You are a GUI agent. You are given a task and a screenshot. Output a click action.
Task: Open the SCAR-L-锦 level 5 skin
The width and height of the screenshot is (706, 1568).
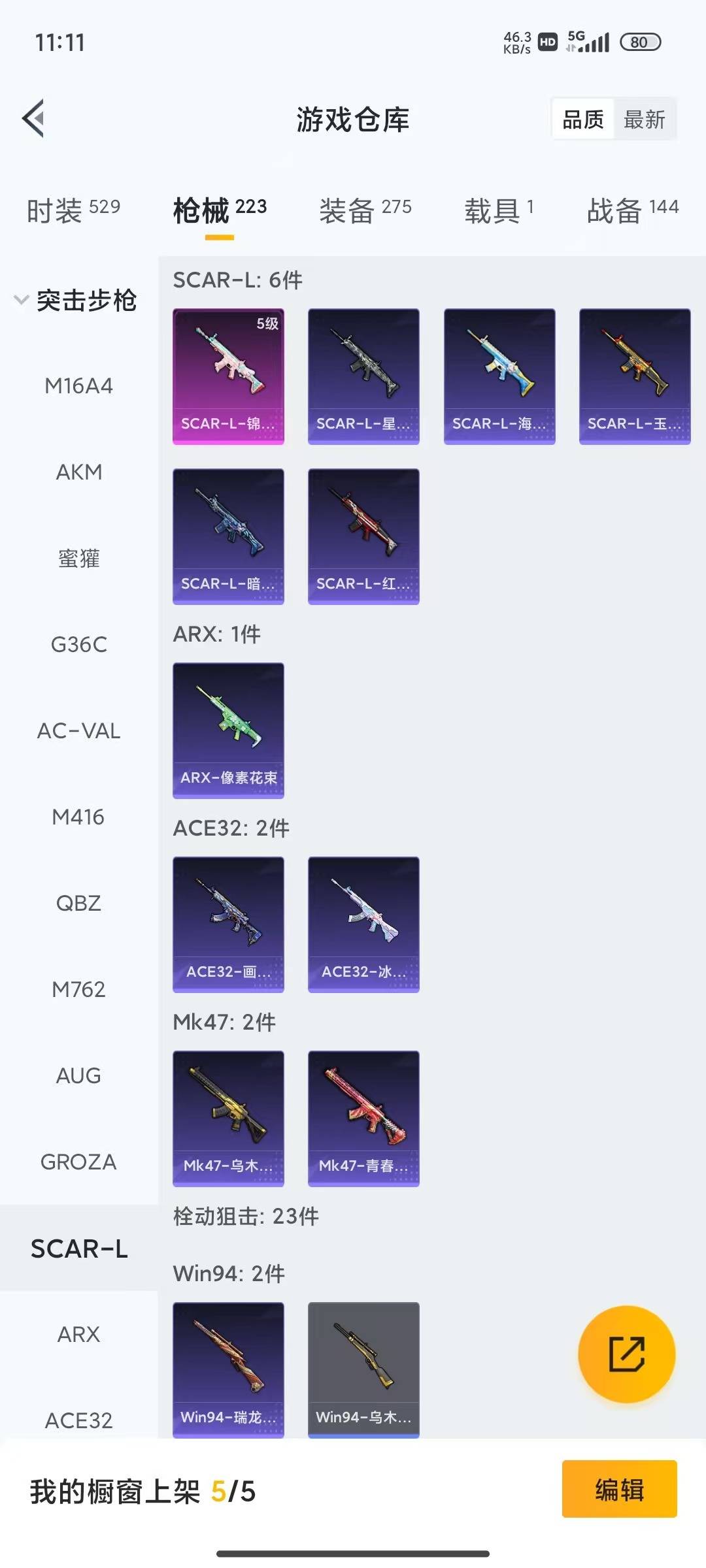[228, 376]
